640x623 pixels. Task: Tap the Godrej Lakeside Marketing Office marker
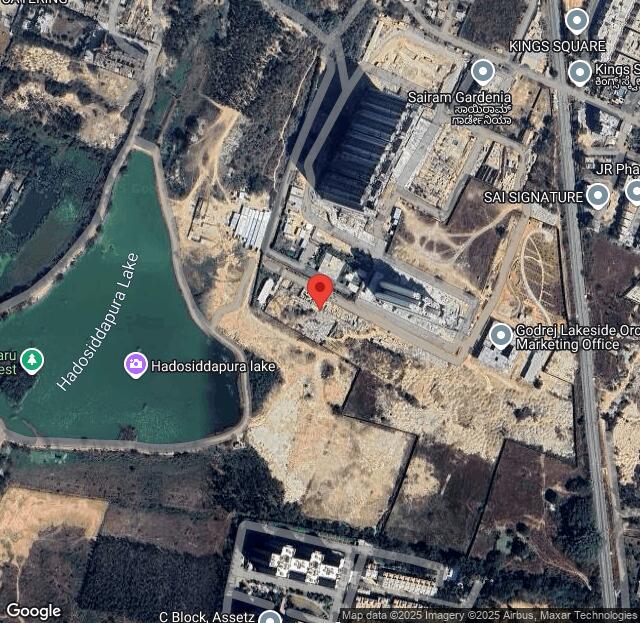501,336
